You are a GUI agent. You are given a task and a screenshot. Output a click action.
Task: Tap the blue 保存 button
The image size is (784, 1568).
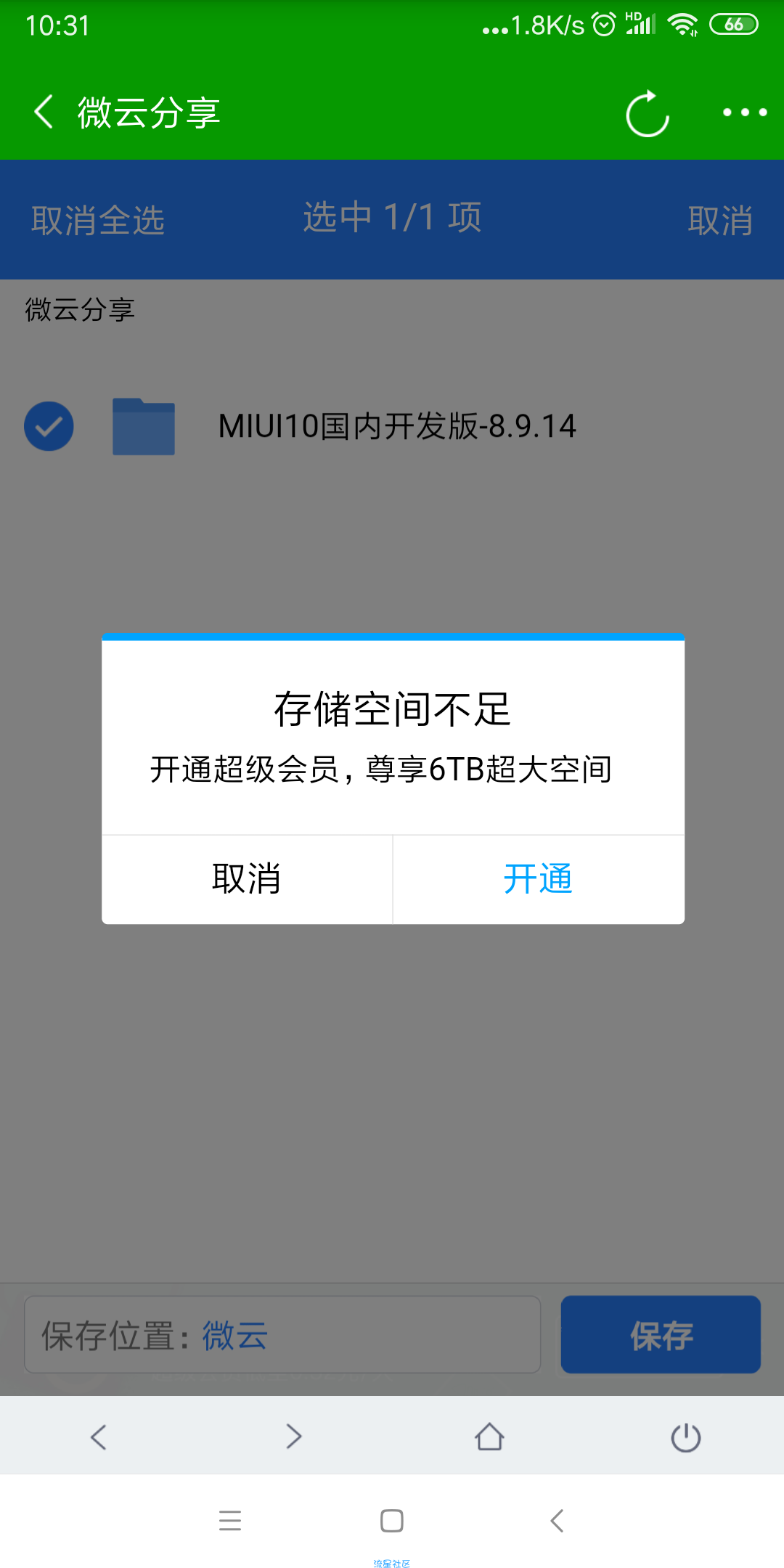click(x=661, y=1334)
